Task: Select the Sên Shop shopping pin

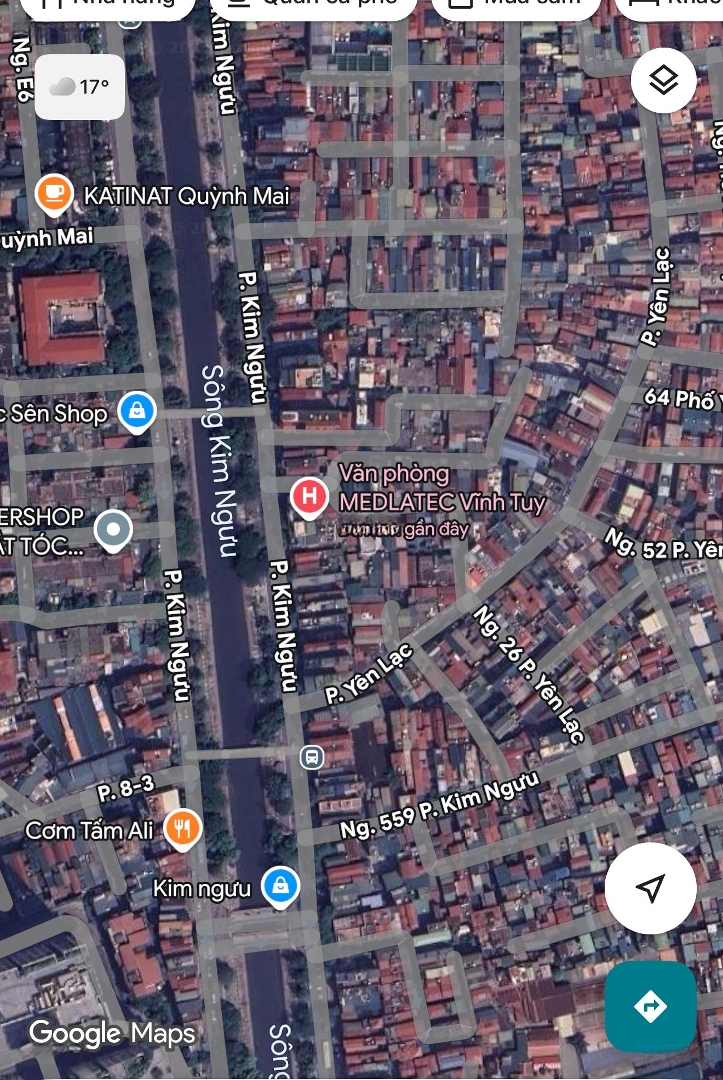Action: pyautogui.click(x=136, y=410)
